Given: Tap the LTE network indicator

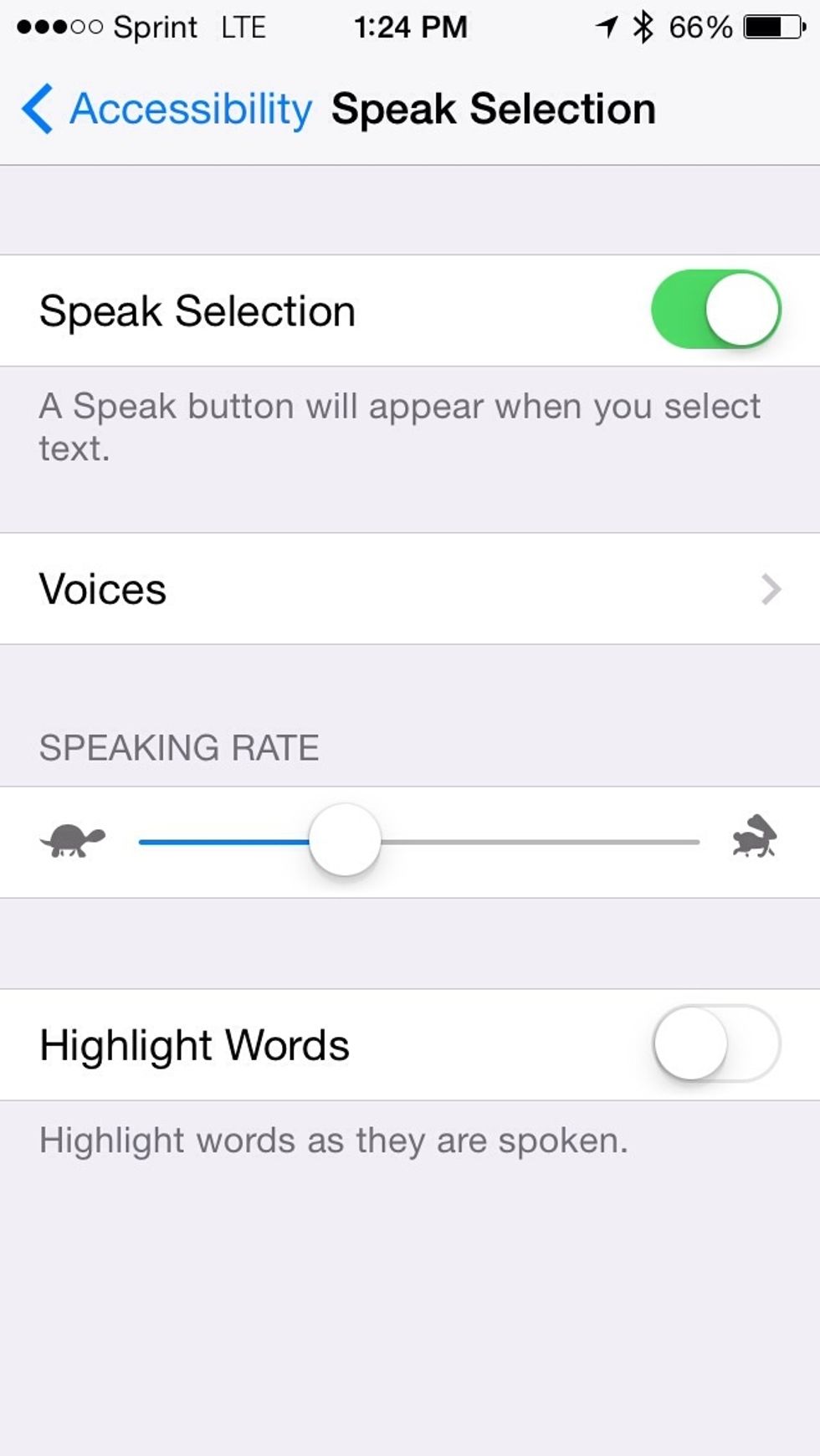Looking at the screenshot, I should pyautogui.click(x=242, y=27).
